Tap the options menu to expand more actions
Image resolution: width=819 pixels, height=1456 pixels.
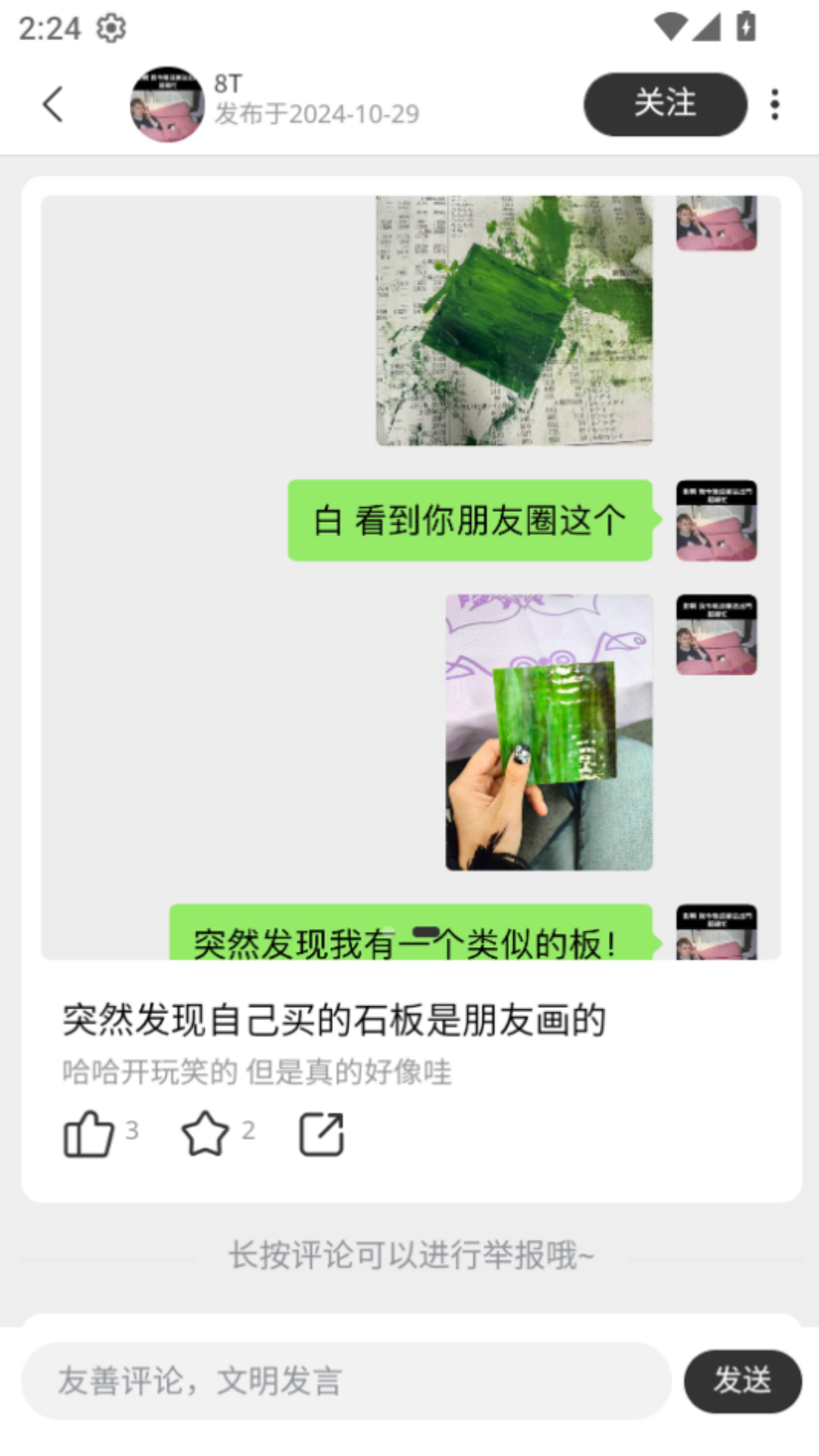[x=774, y=104]
